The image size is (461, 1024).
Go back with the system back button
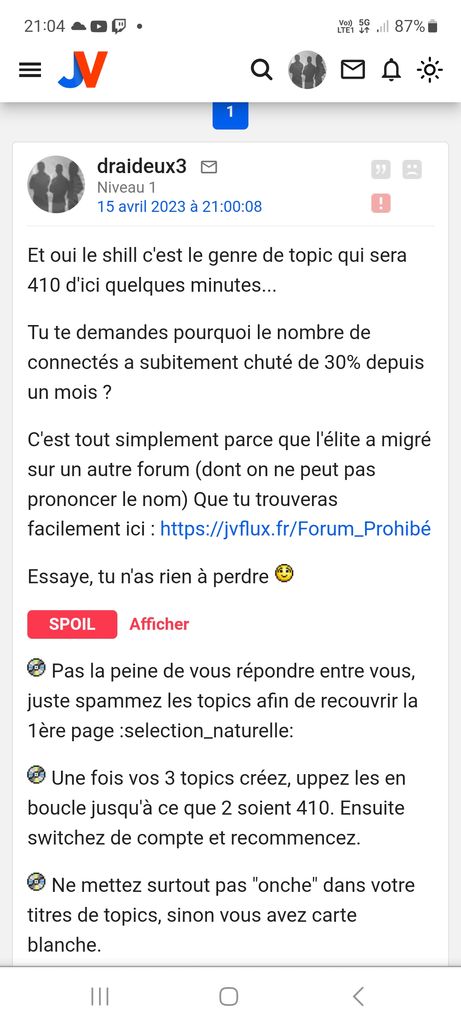(358, 996)
